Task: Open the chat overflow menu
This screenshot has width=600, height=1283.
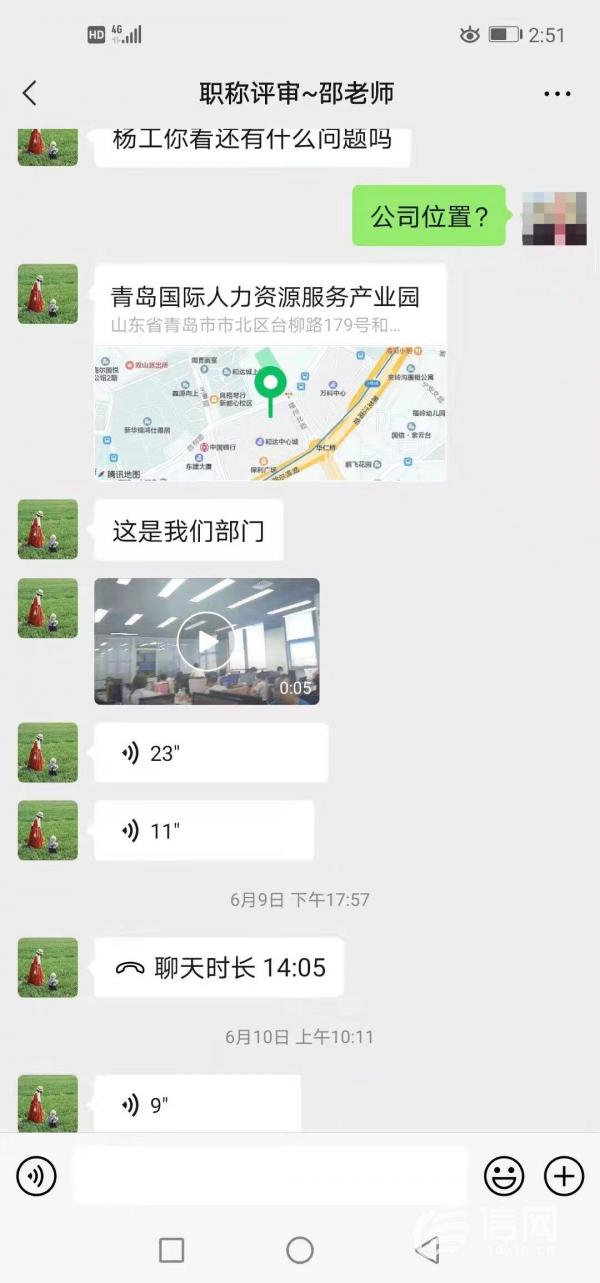Action: (x=557, y=94)
